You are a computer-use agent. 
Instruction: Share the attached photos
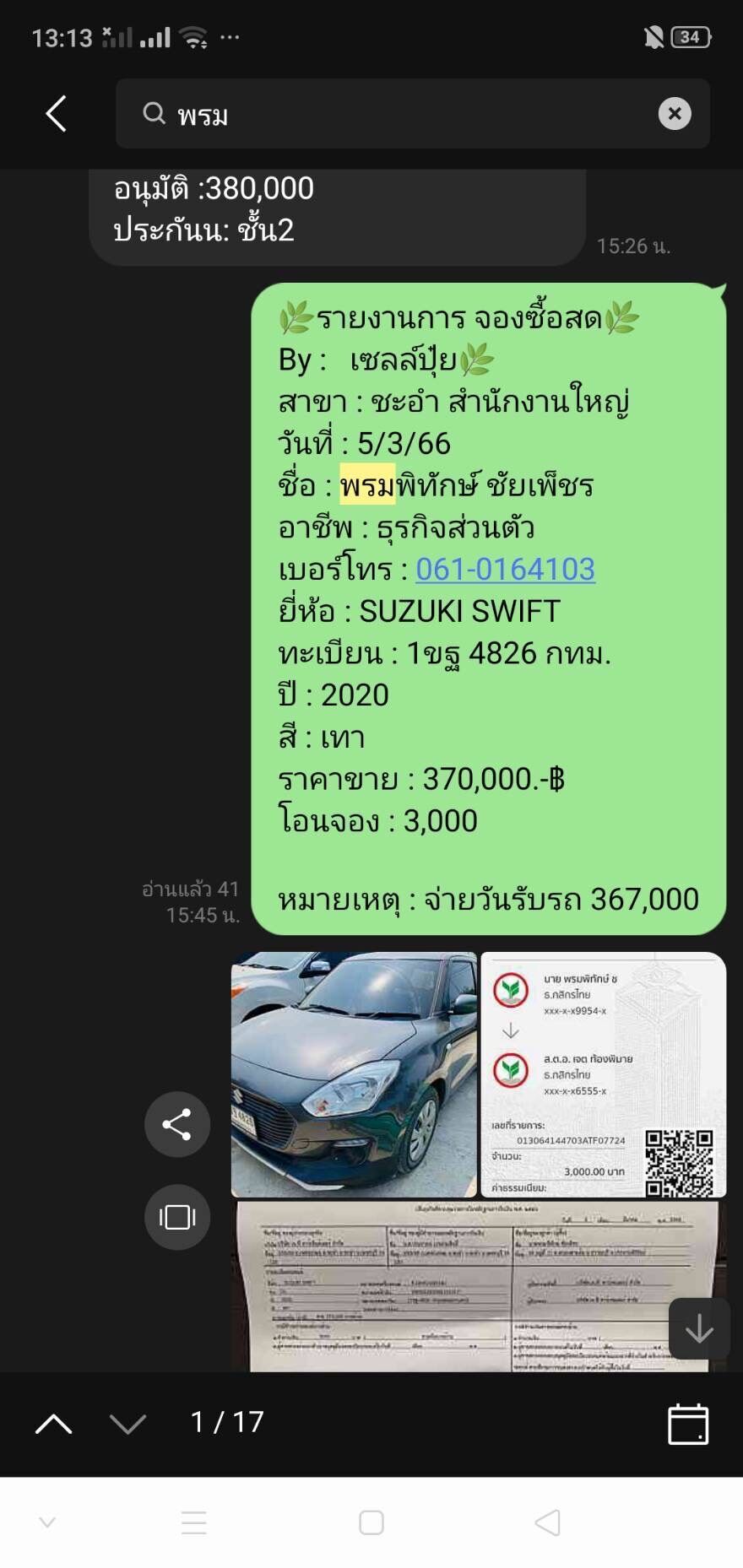tap(177, 1124)
